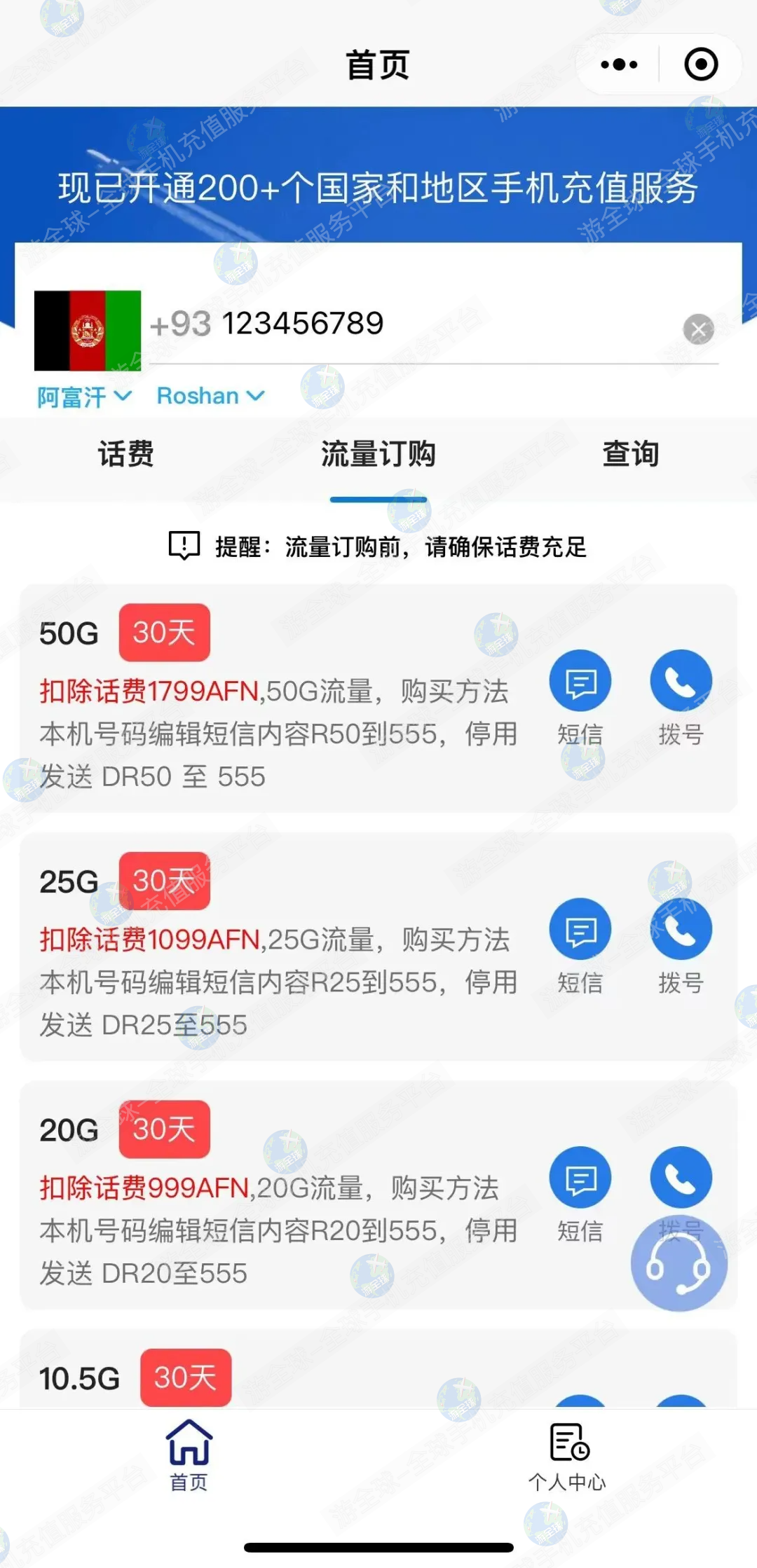Expand the 阿富汗 country dropdown
The height and width of the screenshot is (1568, 757).
(84, 397)
